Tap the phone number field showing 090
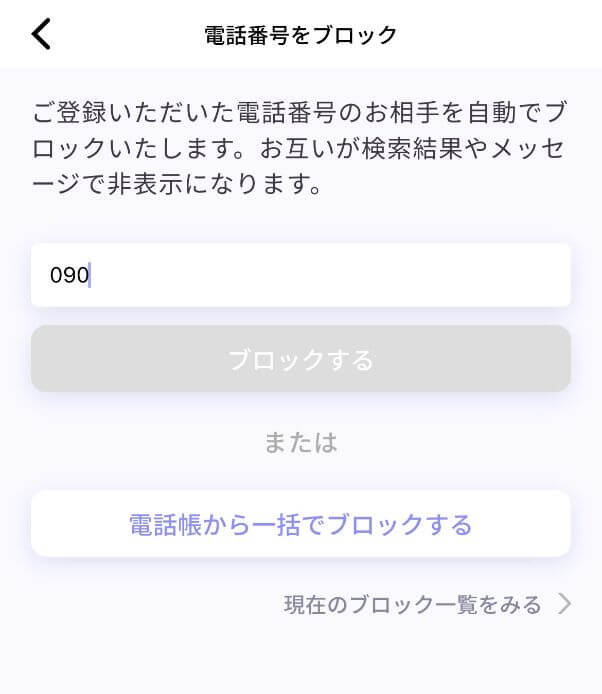This screenshot has width=602, height=694. [x=300, y=275]
